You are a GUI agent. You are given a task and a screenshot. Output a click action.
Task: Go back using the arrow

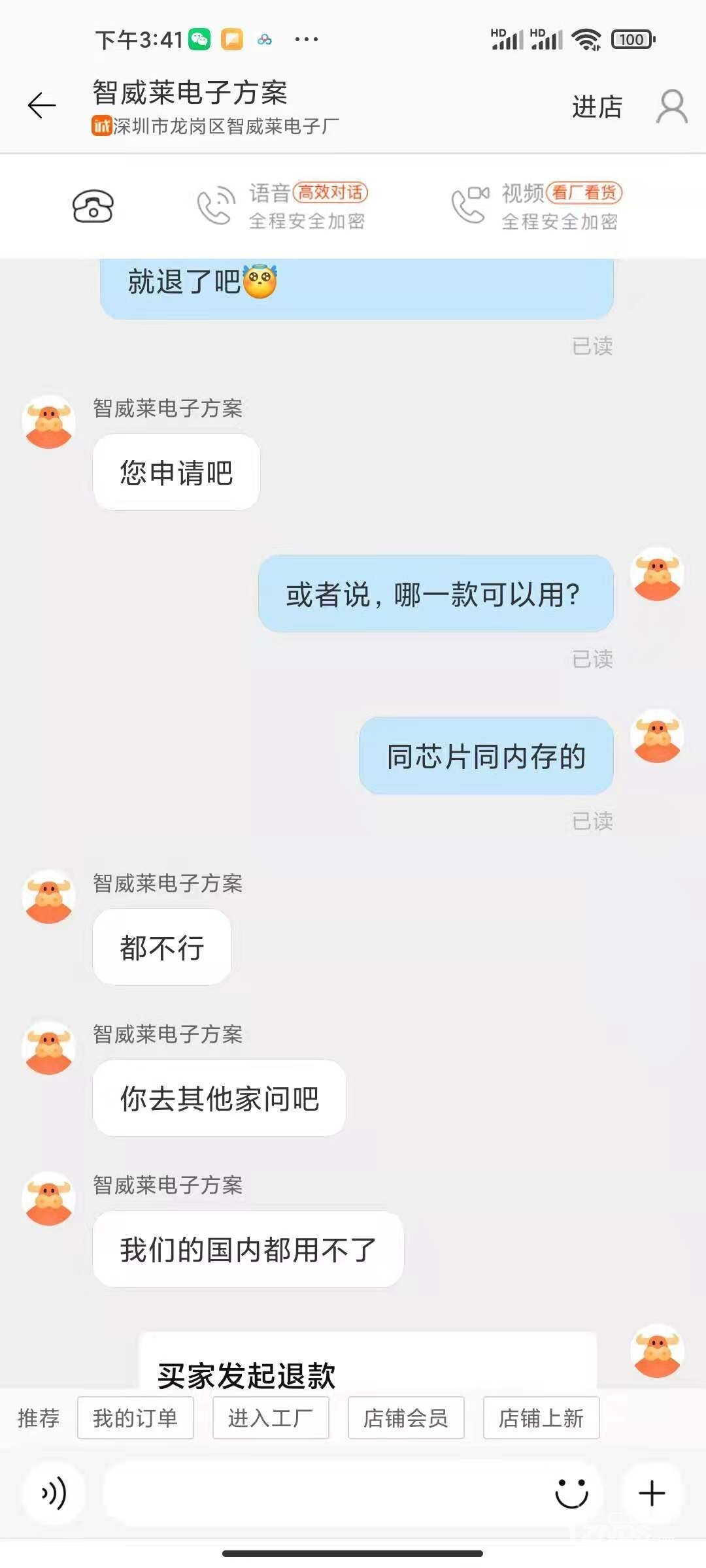pos(42,105)
